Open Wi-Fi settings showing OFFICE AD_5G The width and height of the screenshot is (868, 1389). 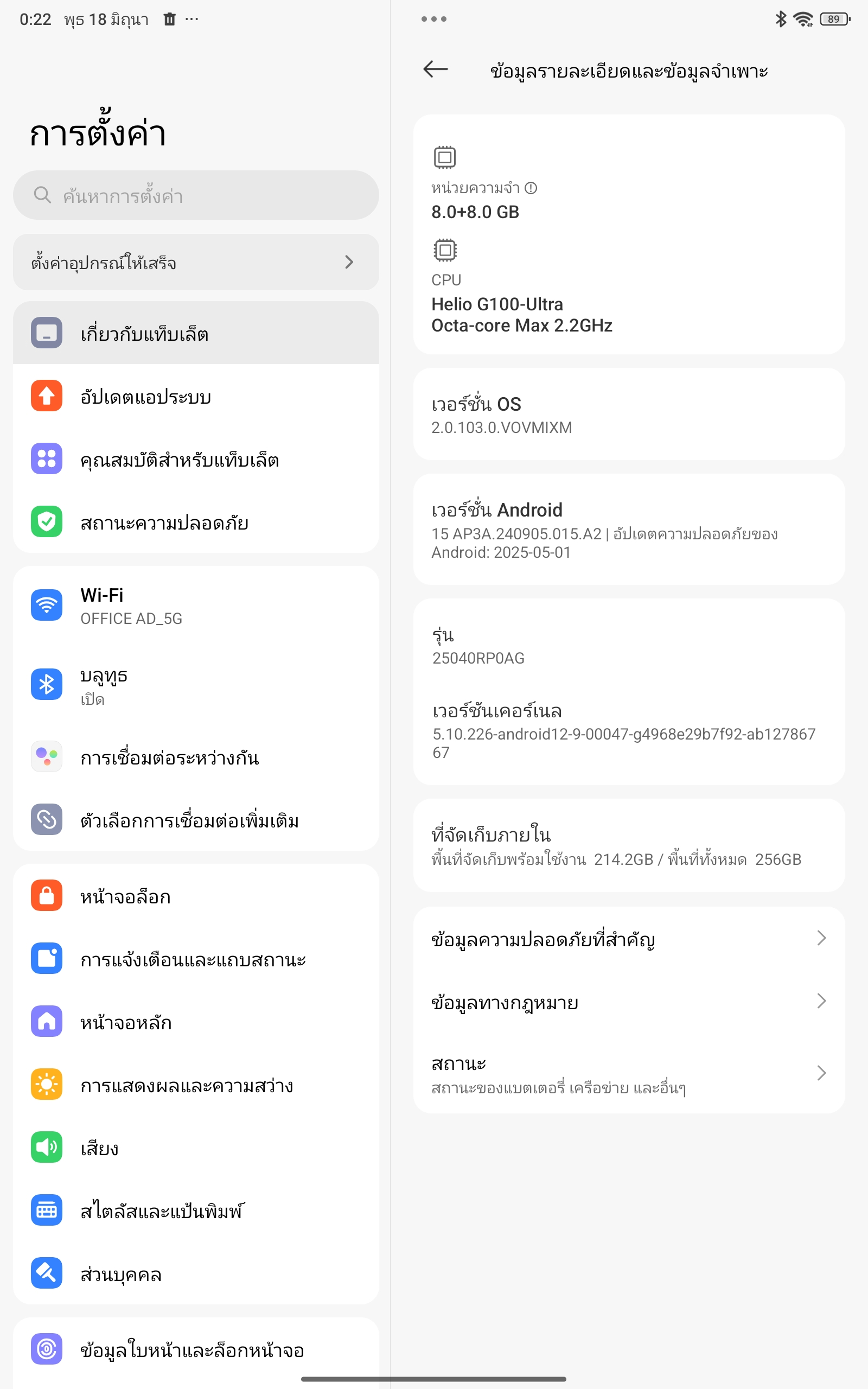196,606
